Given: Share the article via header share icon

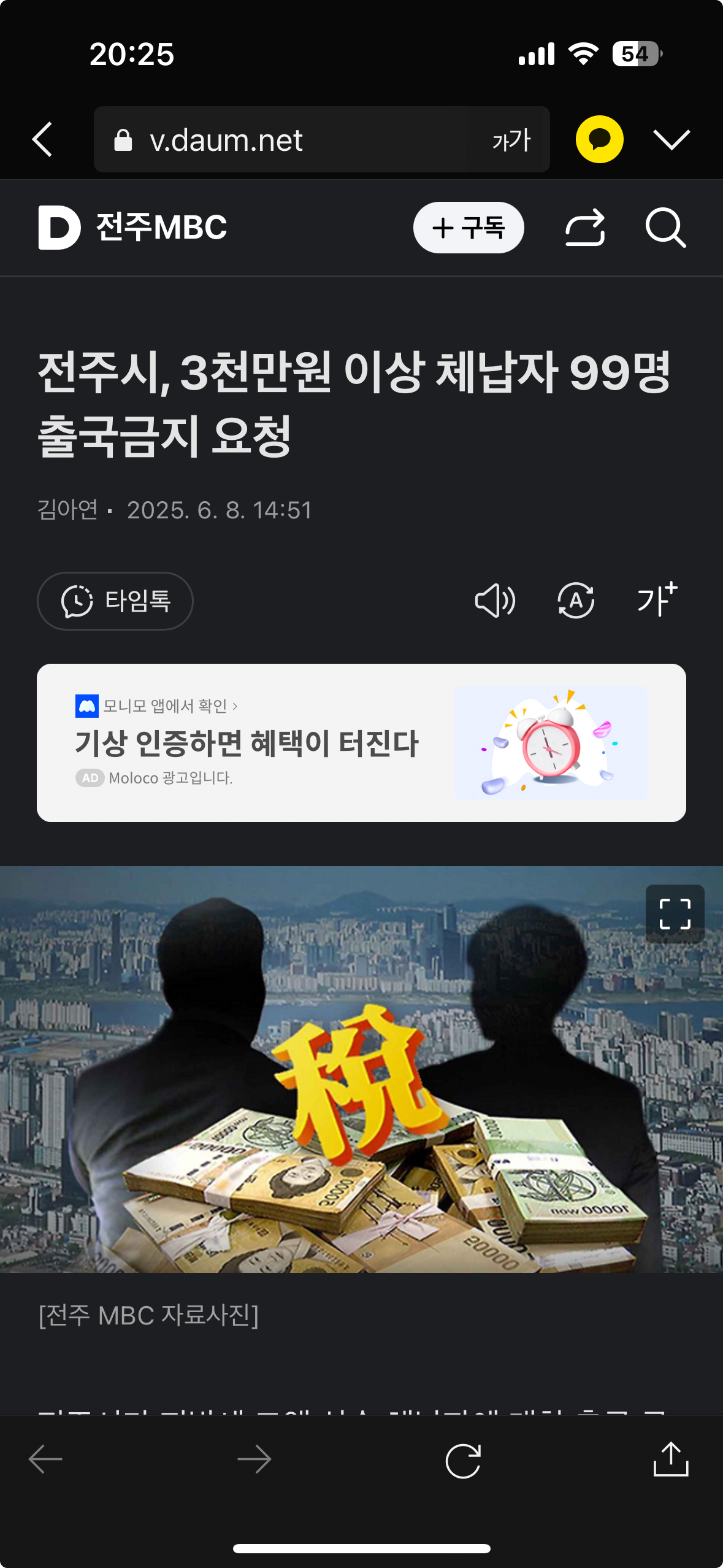Looking at the screenshot, I should [585, 228].
